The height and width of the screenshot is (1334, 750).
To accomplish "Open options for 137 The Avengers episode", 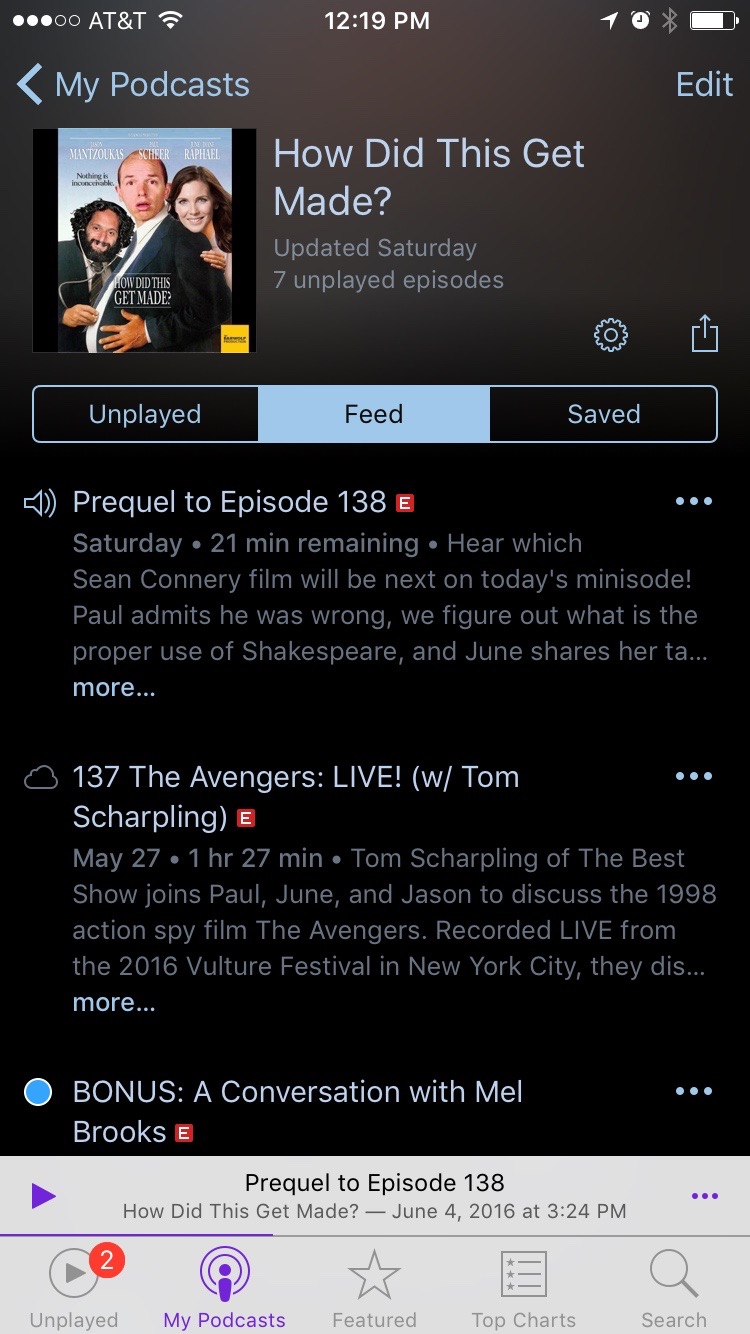I will [694, 777].
